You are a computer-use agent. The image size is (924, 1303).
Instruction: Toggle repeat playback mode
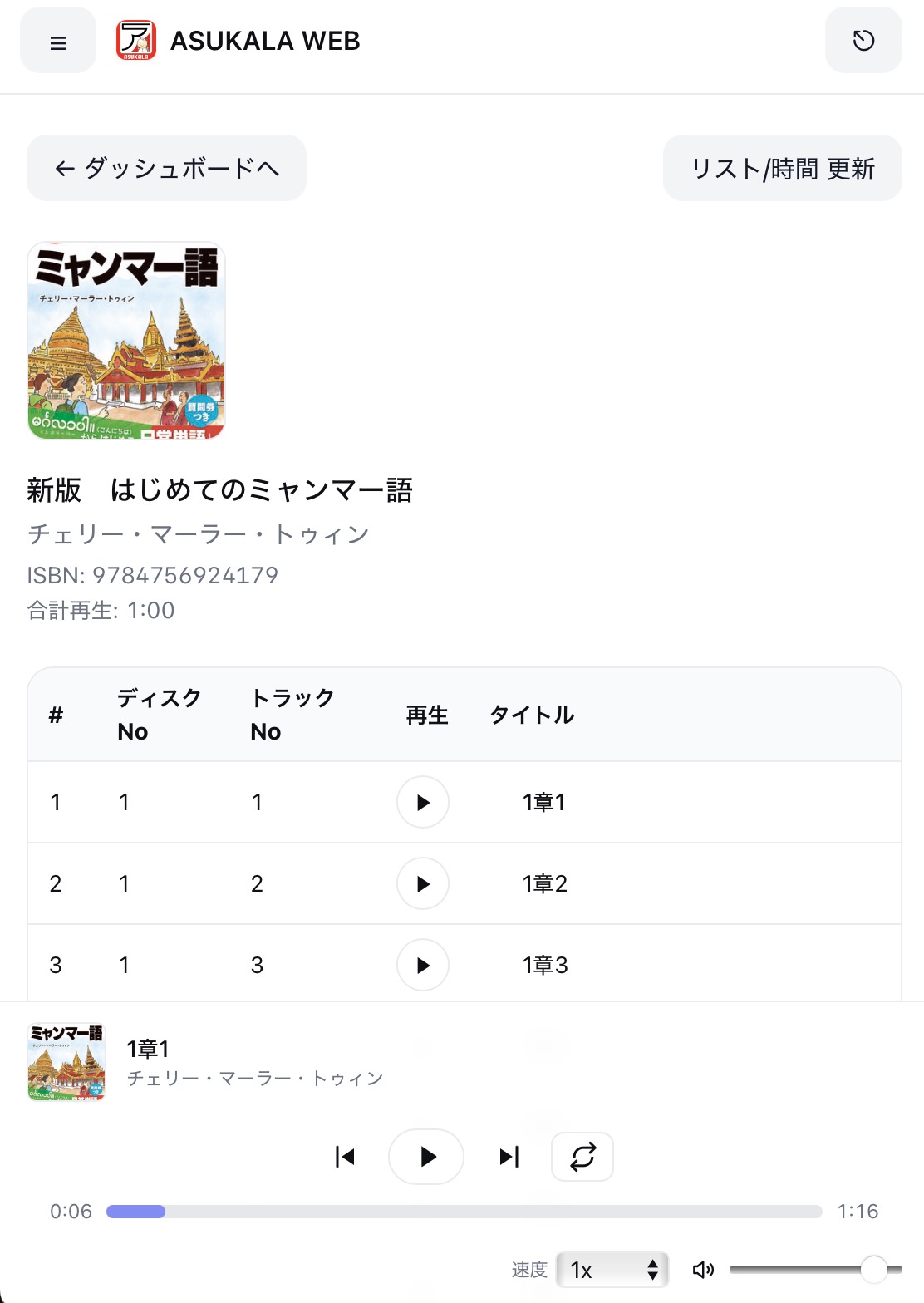[x=582, y=1156]
